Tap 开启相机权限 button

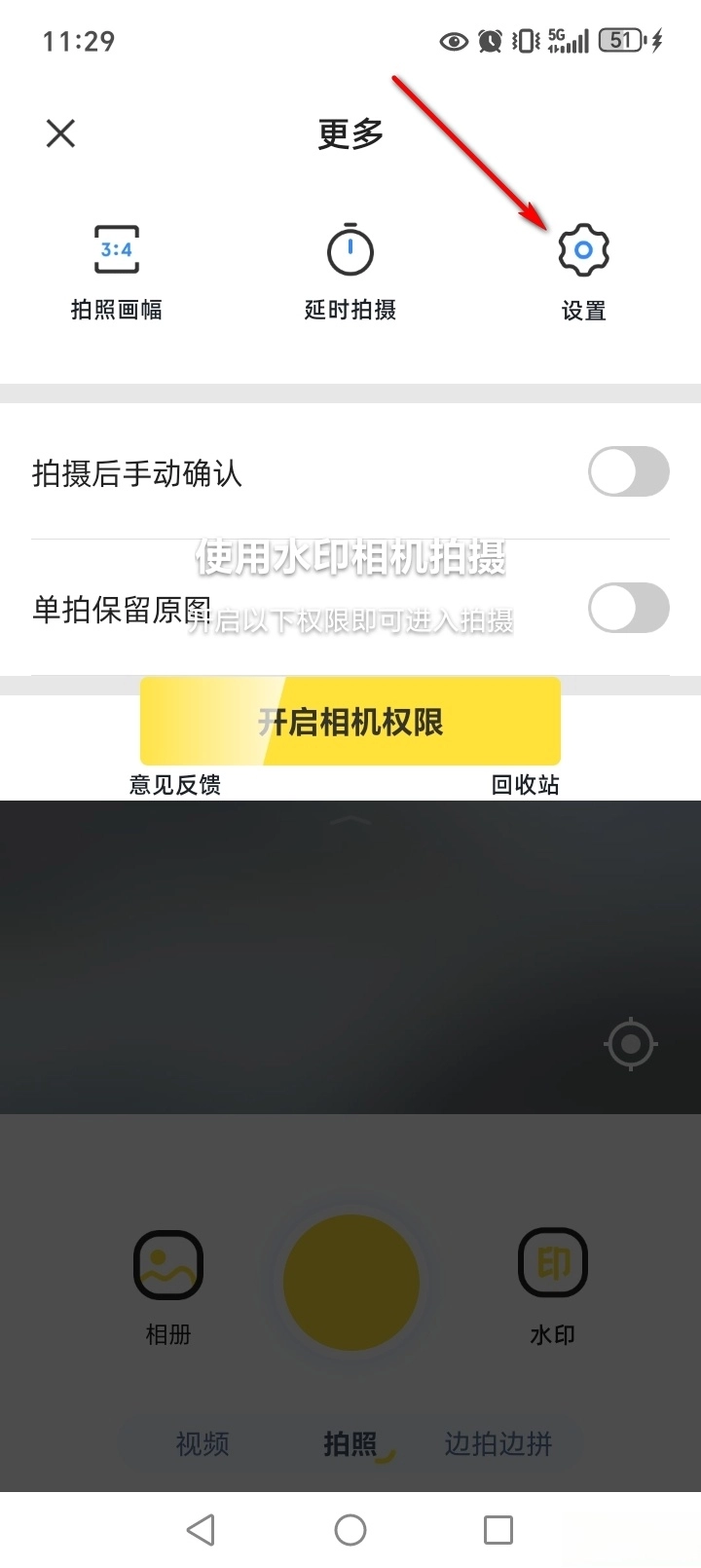[350, 722]
